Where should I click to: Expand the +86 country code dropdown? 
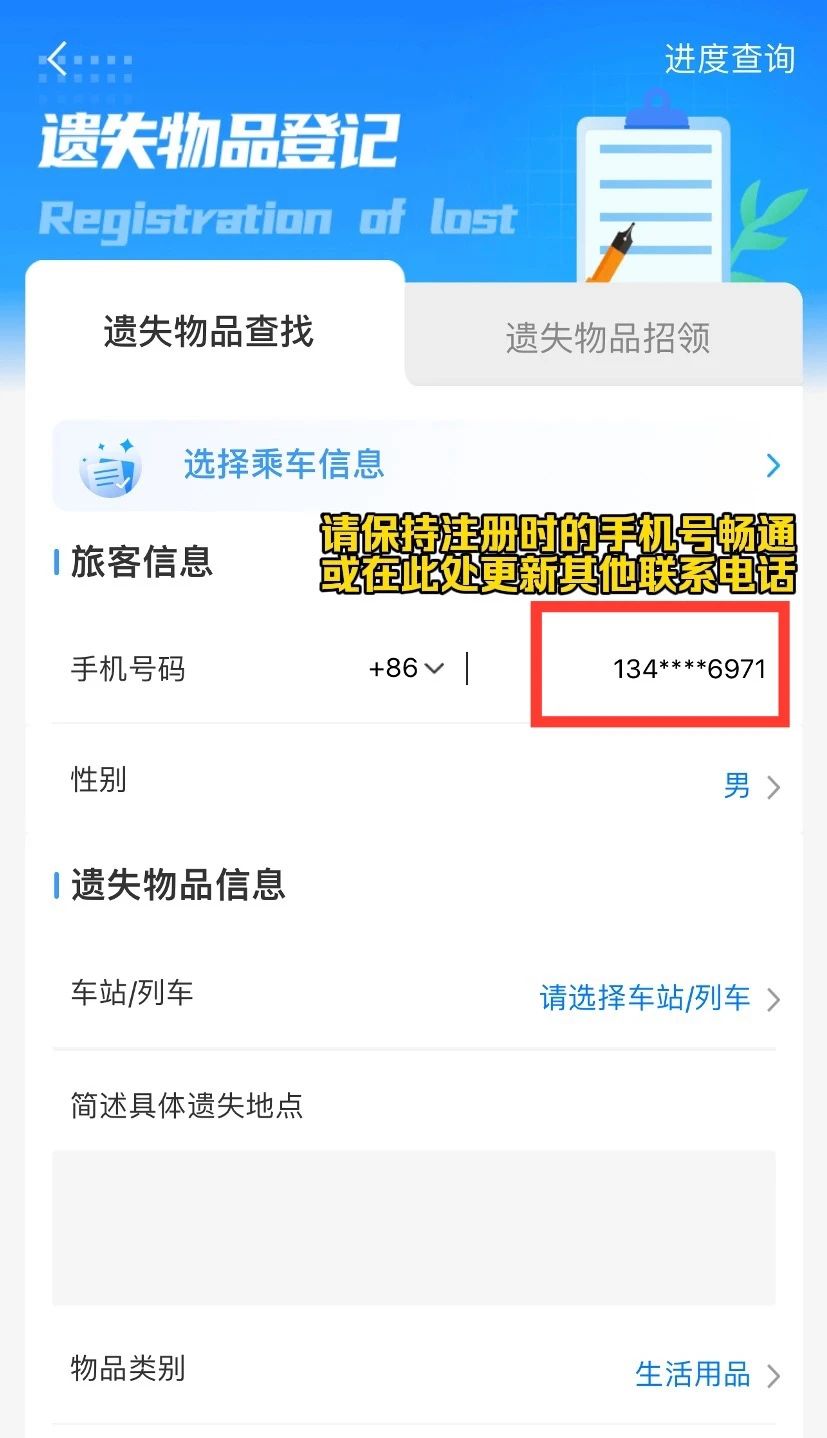[406, 668]
